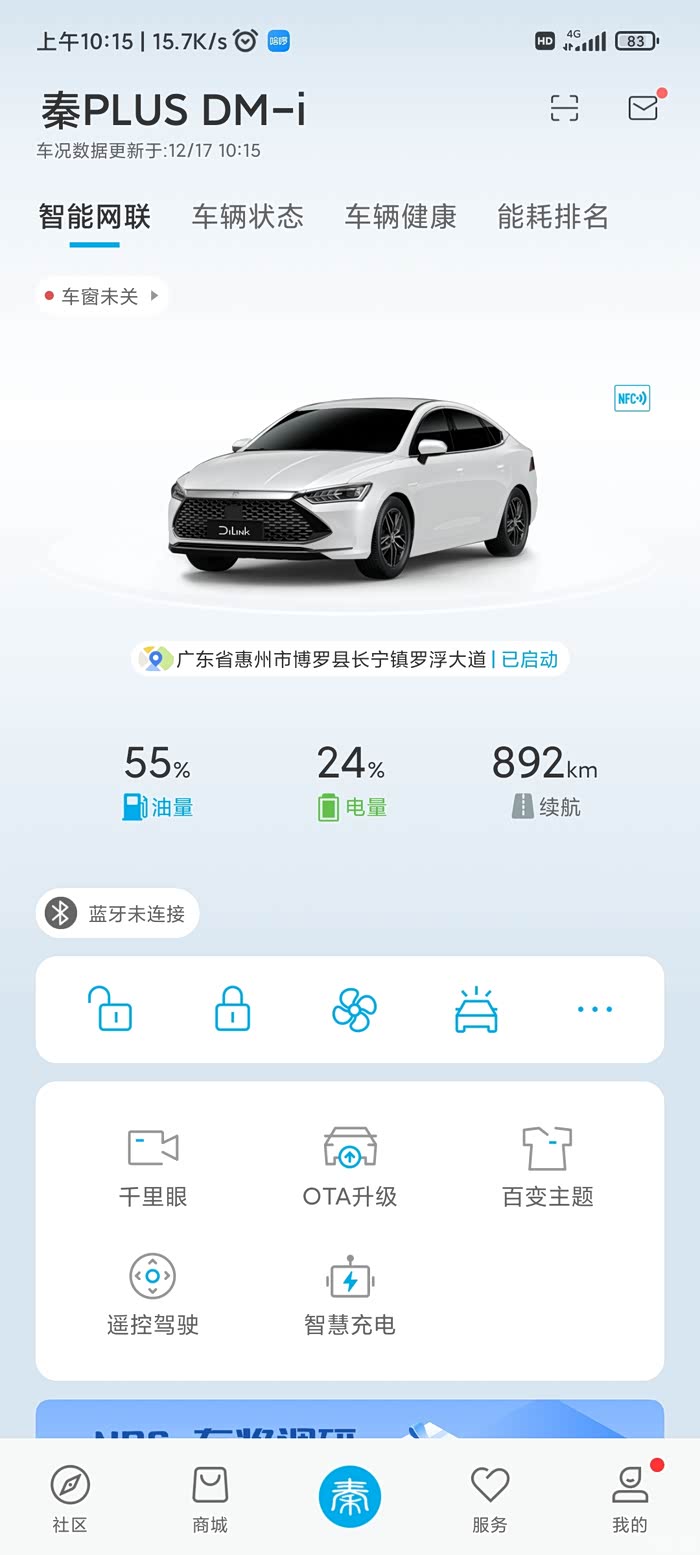Open 遥控驾驶 remote driving

[x=153, y=1296]
